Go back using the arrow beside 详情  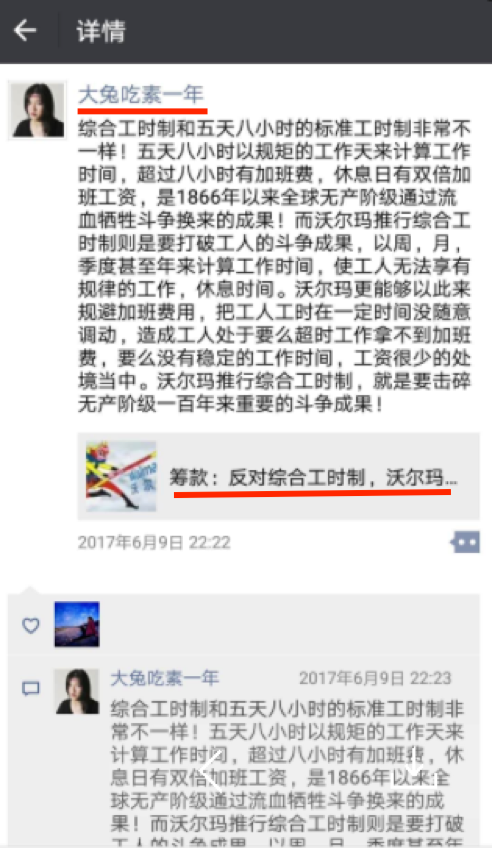pyautogui.click(x=25, y=30)
